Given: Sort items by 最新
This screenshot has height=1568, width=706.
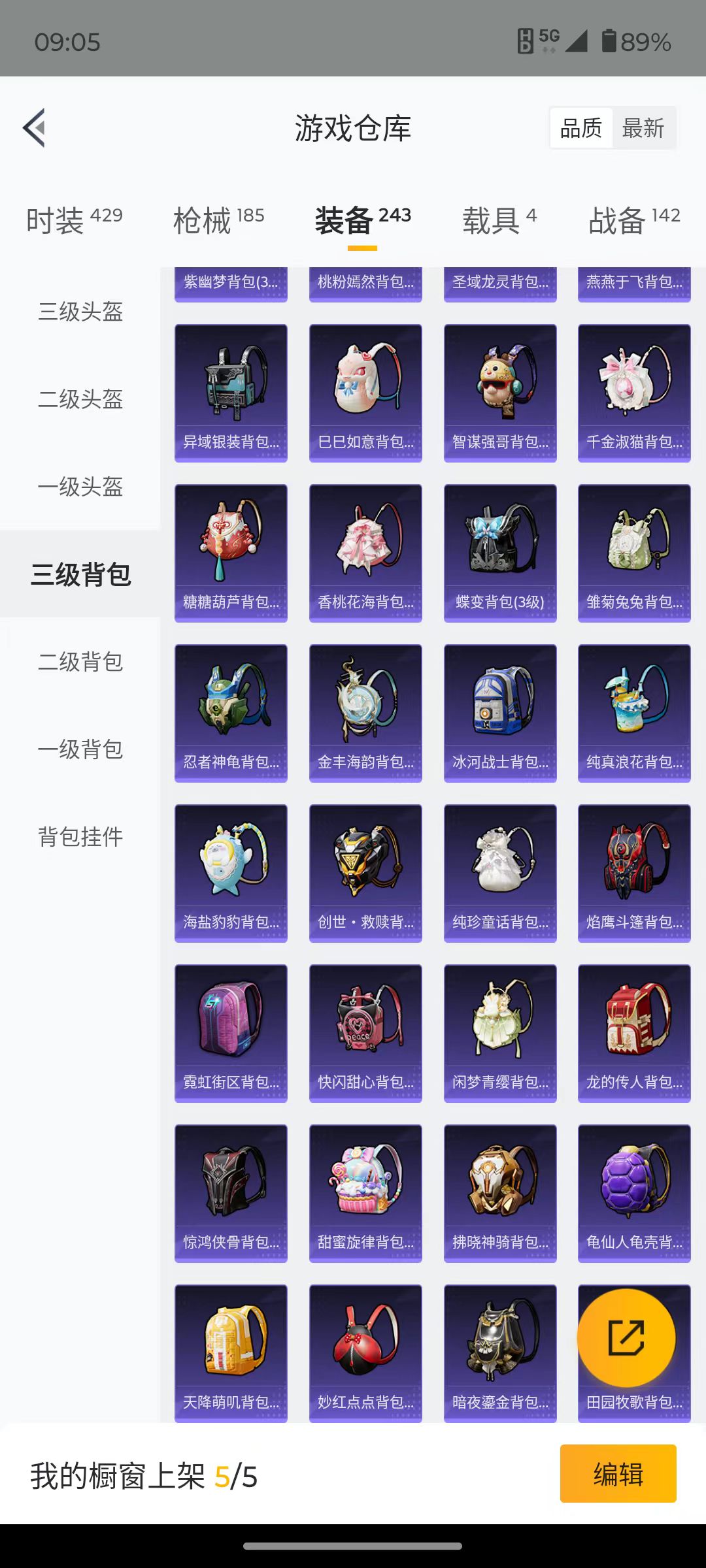Looking at the screenshot, I should (643, 128).
